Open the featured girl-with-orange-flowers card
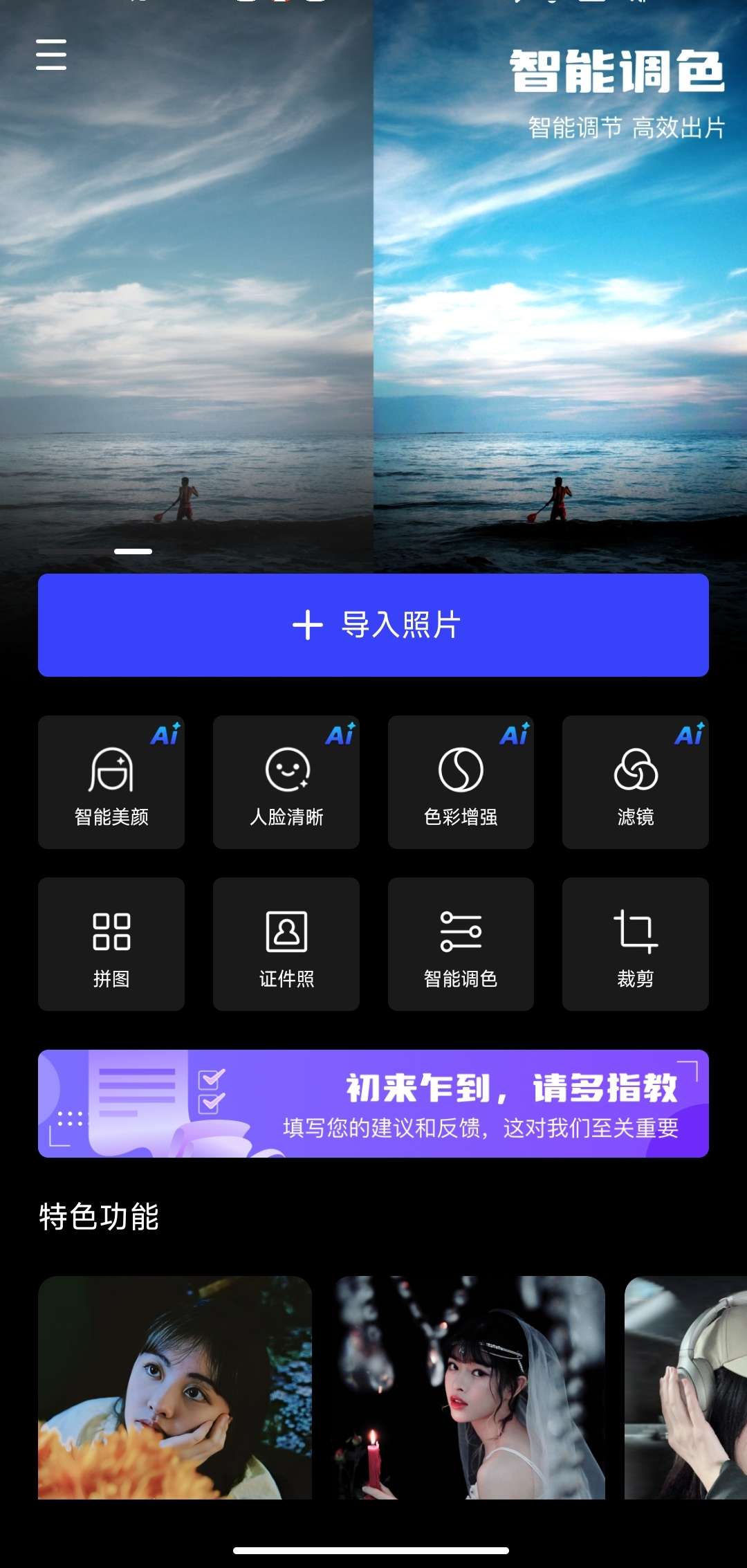This screenshot has width=747, height=1568. pos(175,1387)
